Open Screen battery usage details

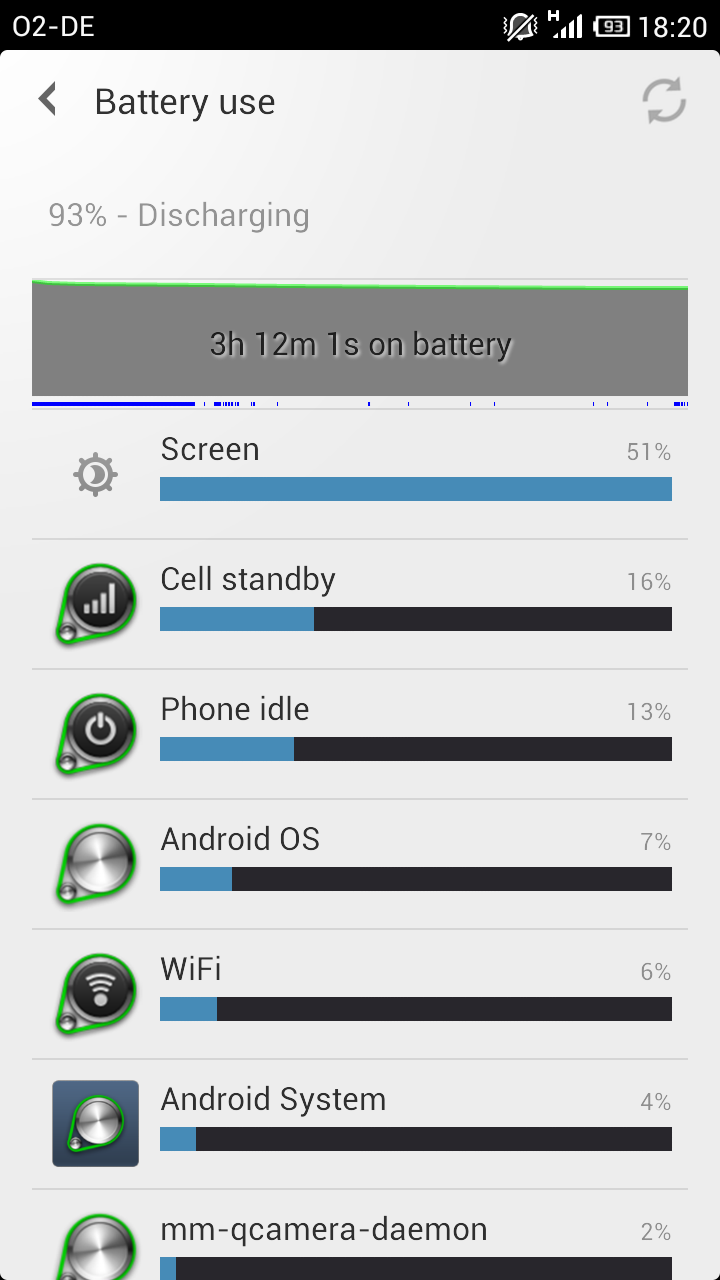tap(360, 474)
